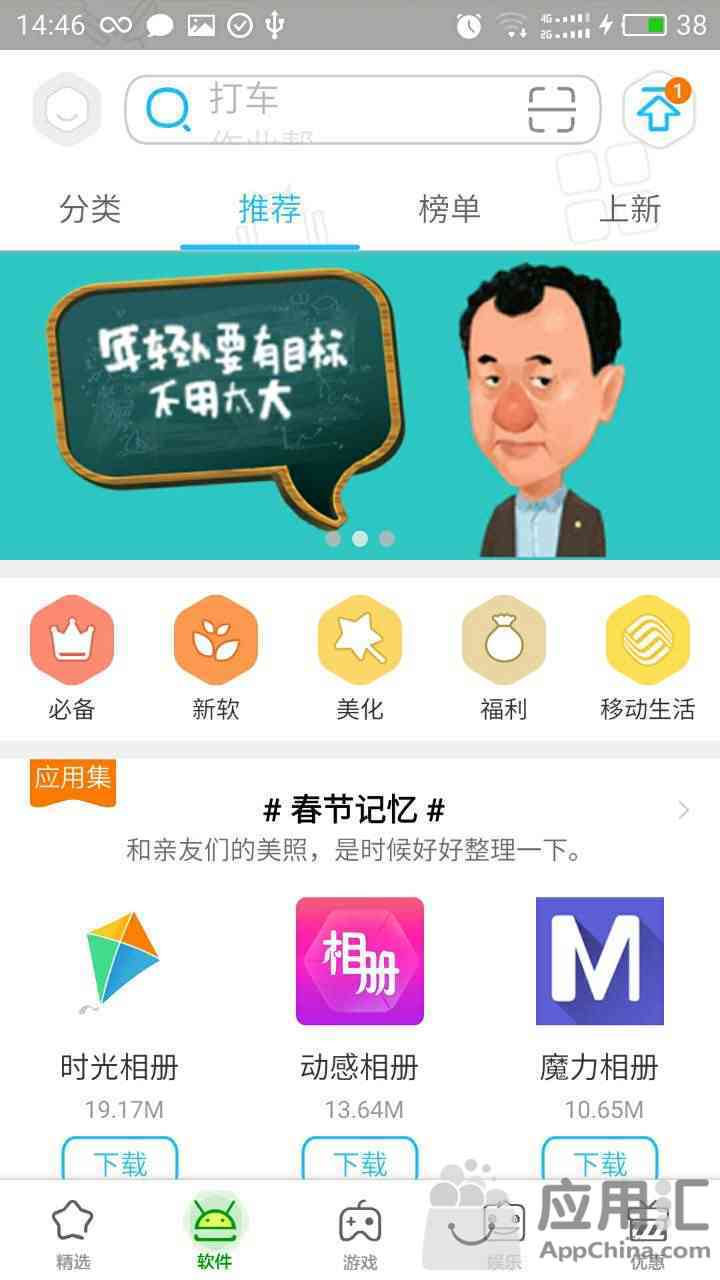720x1280 pixels.
Task: Open the 新软 category
Action: click(x=216, y=659)
